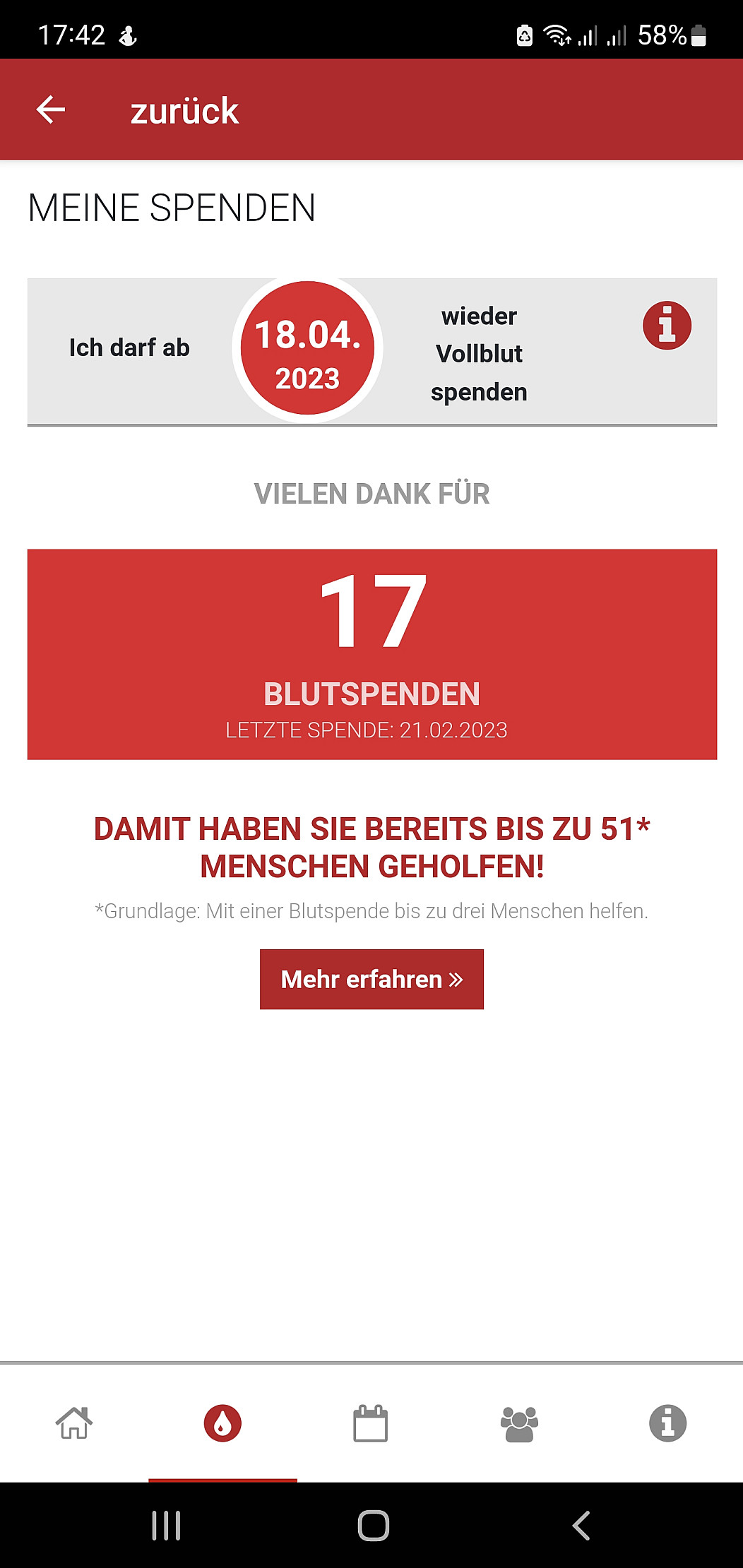Image resolution: width=743 pixels, height=1568 pixels.
Task: Tap the Mehr erfahren button
Action: (x=371, y=979)
